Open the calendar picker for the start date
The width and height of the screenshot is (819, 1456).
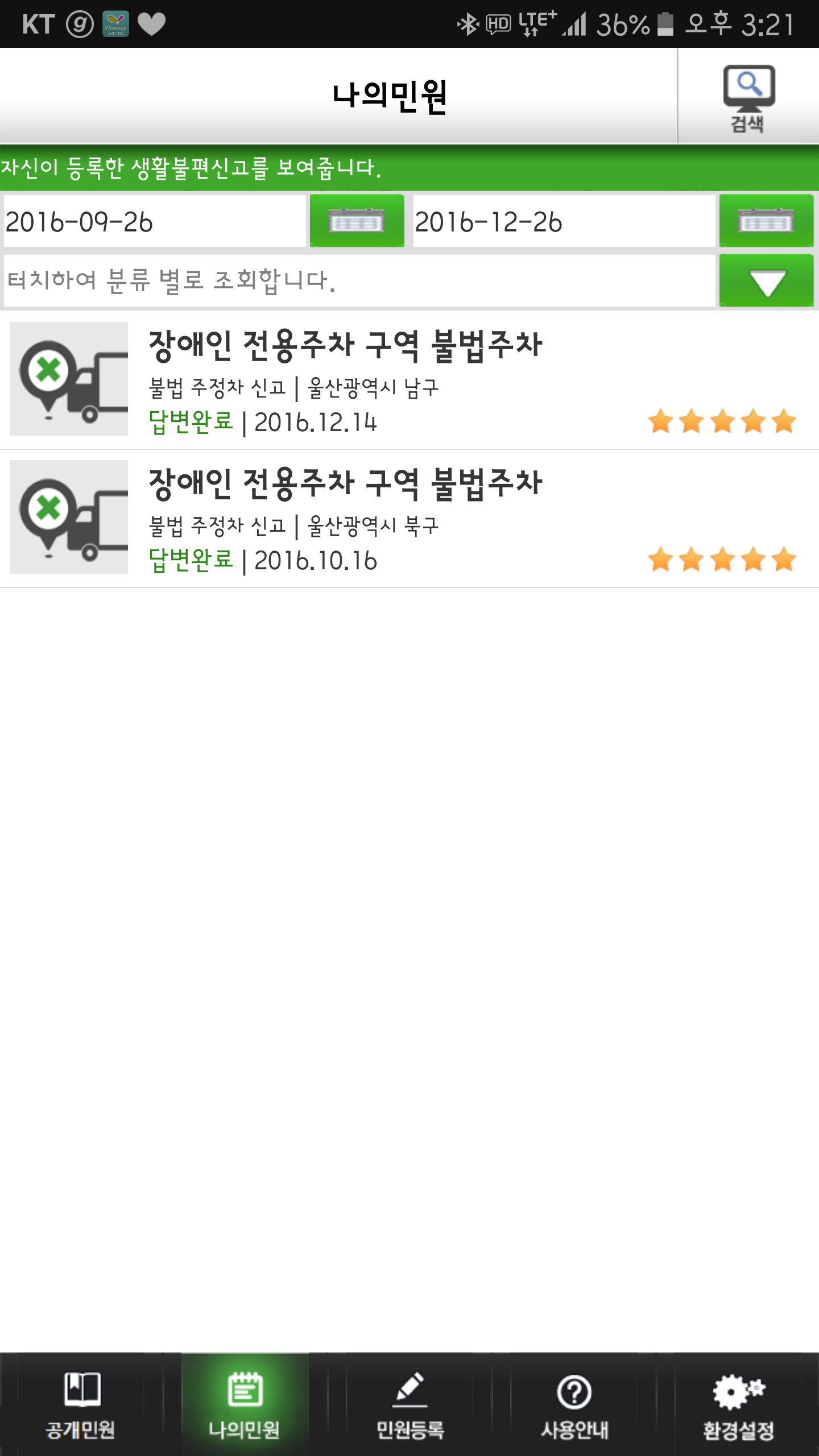[x=357, y=221]
